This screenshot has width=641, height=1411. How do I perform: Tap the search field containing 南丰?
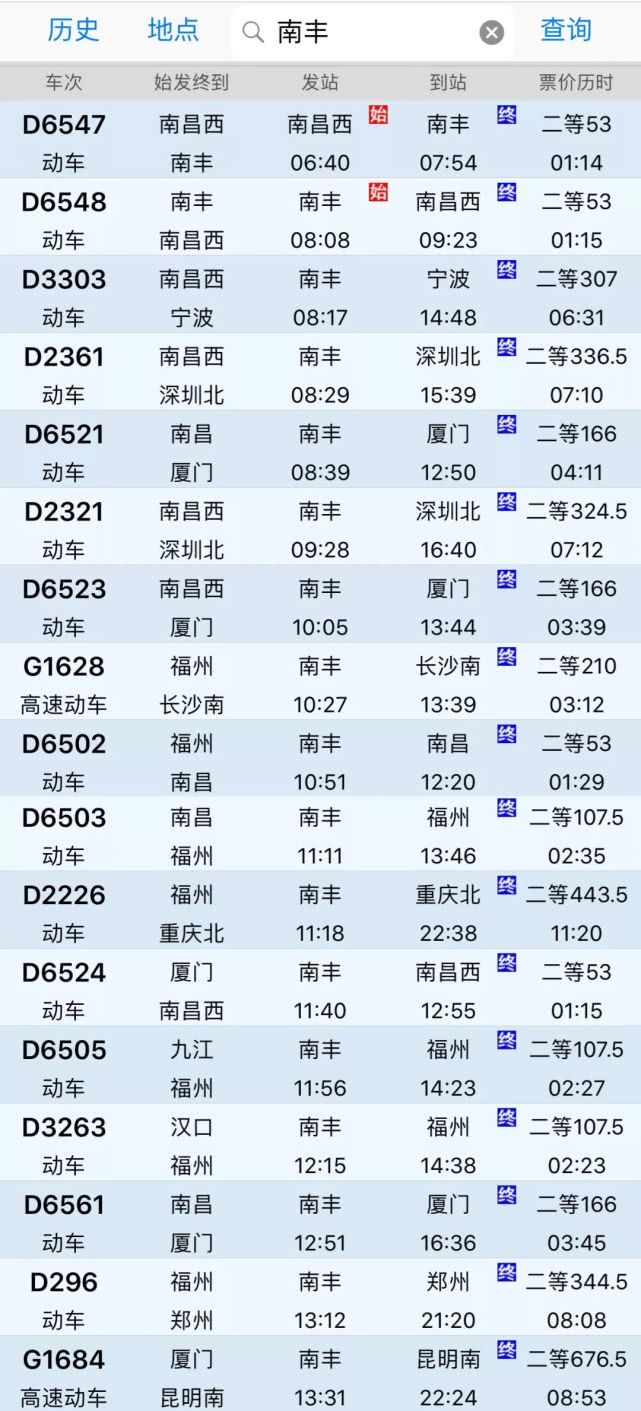[372, 33]
